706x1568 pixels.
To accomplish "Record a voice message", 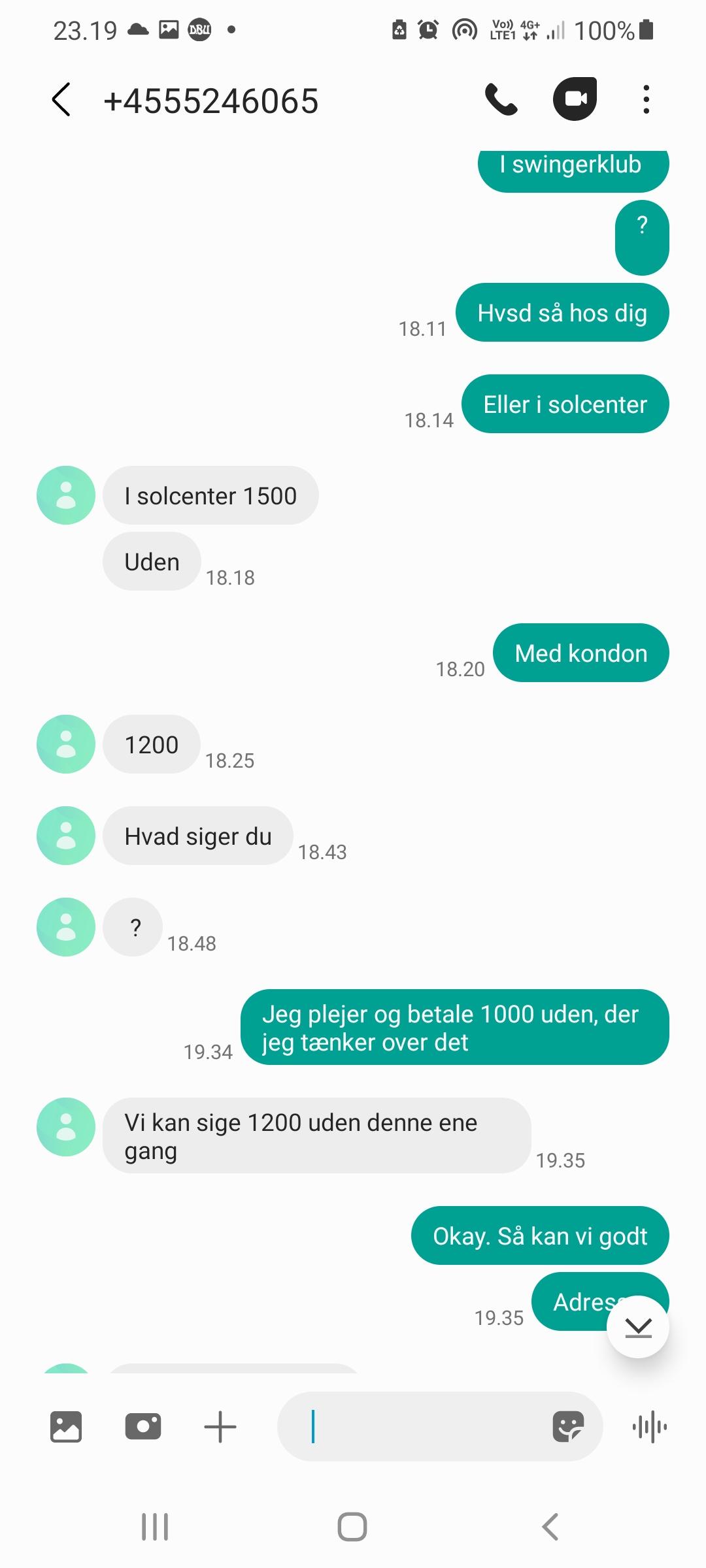I will coord(650,1426).
